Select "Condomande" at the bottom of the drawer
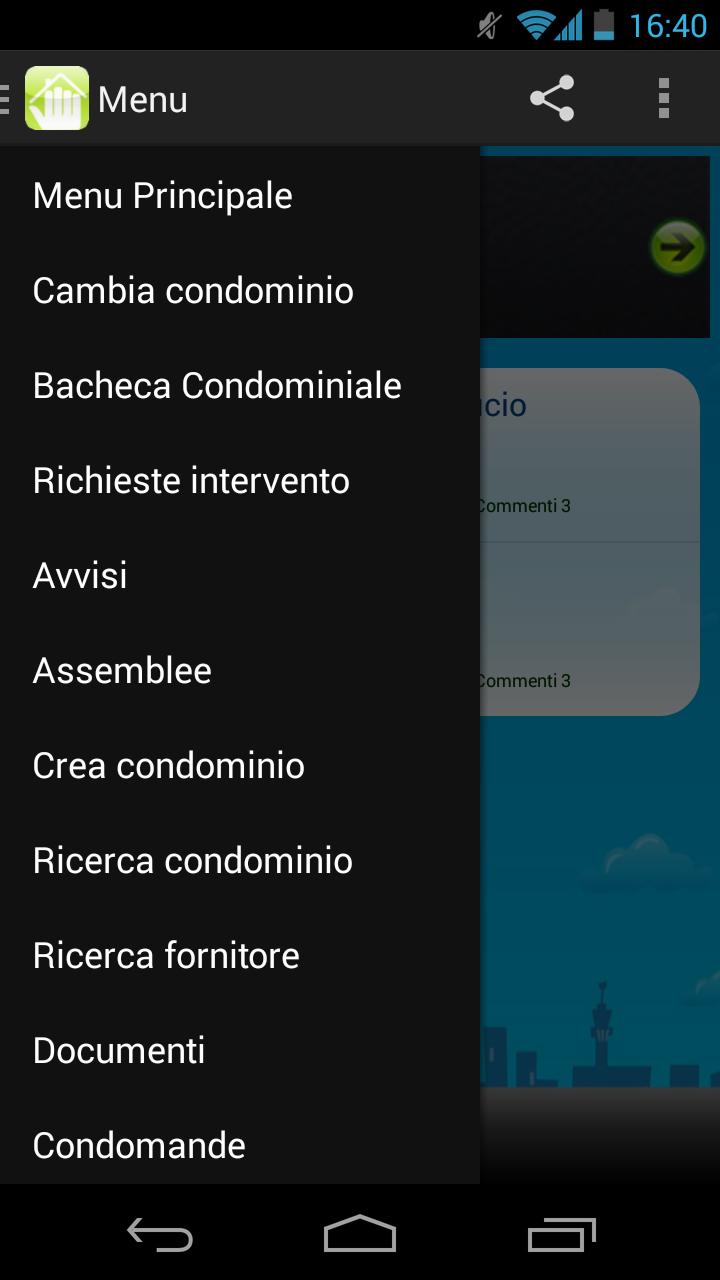The image size is (720, 1280). pos(139,1145)
